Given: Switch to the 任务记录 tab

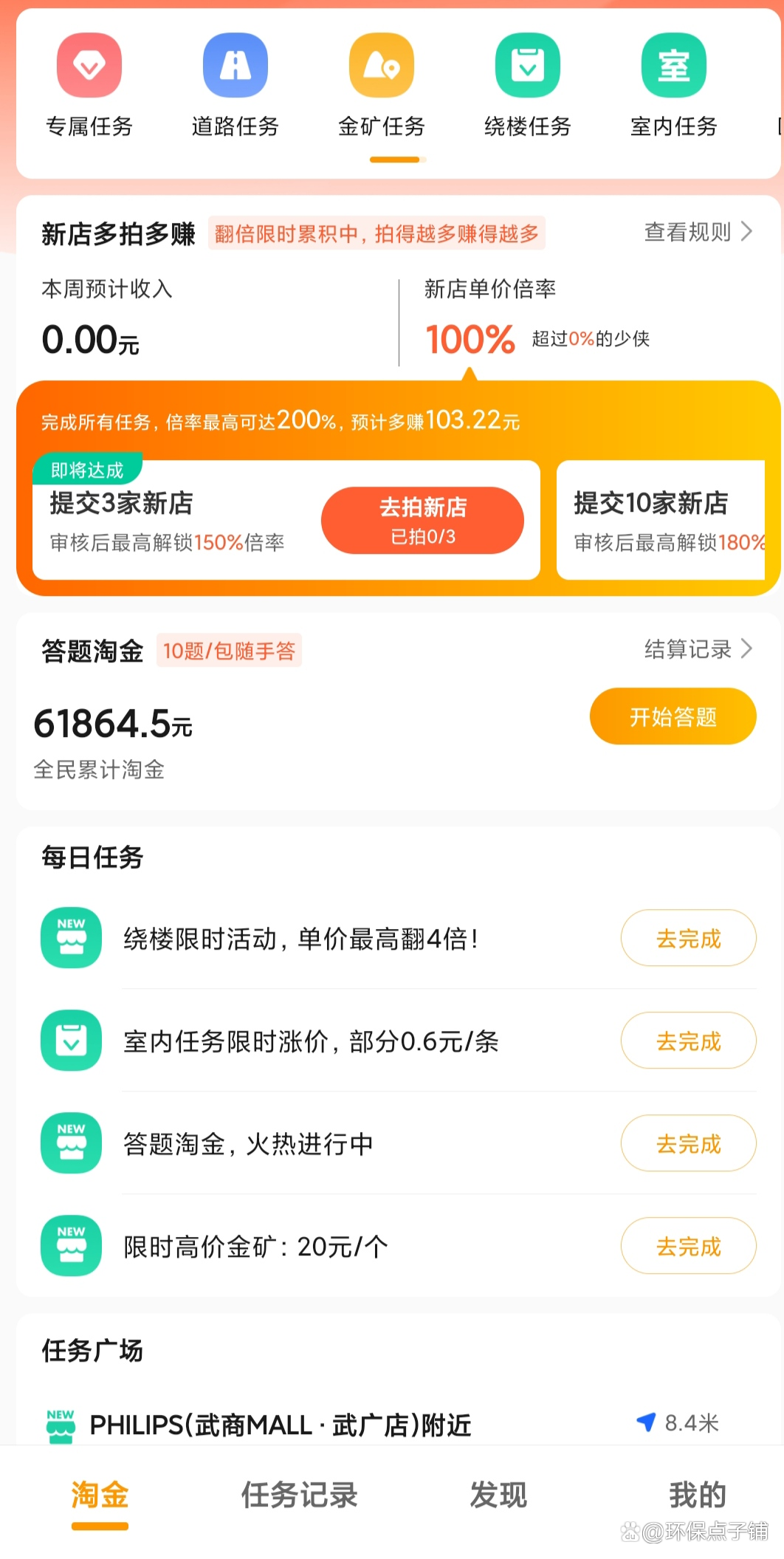Looking at the screenshot, I should (x=299, y=1495).
